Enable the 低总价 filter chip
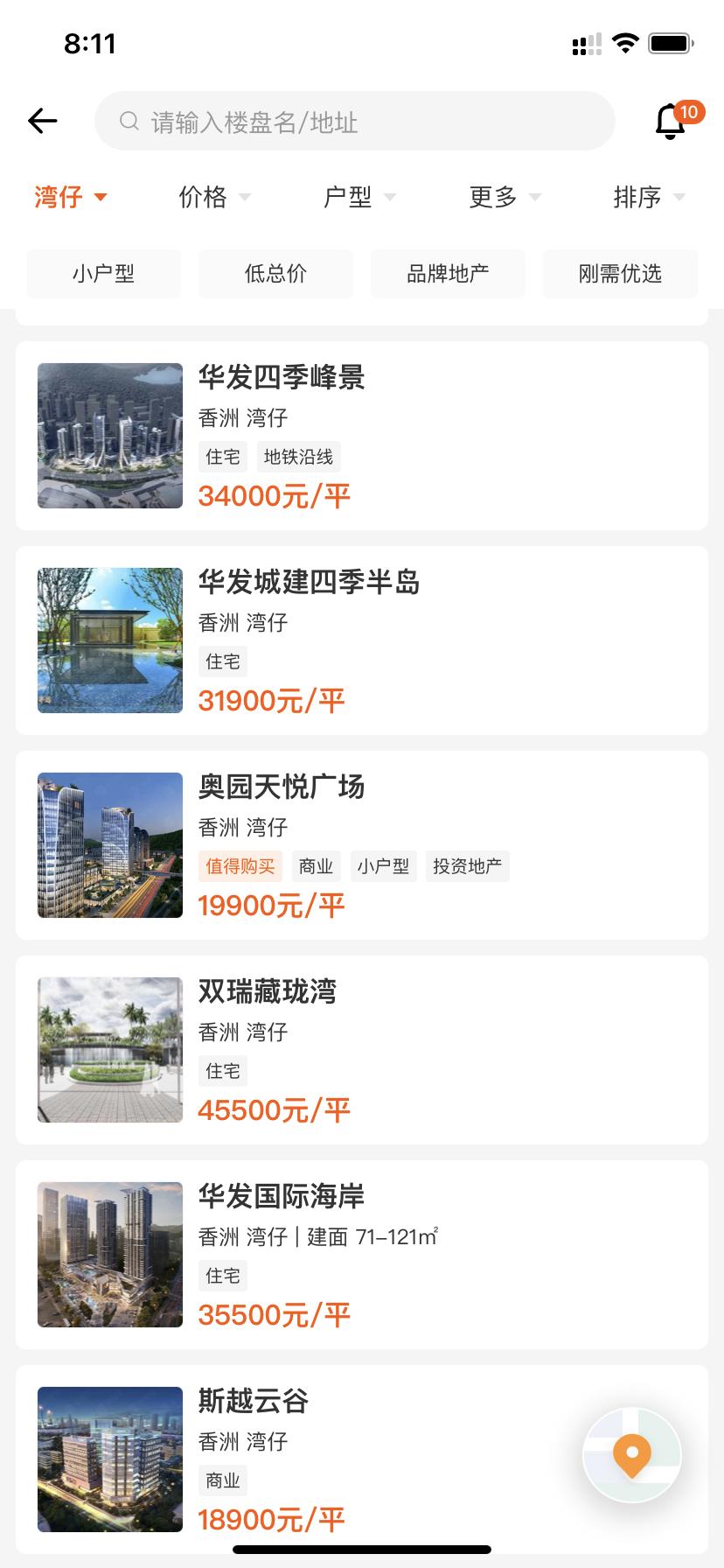This screenshot has height=1568, width=724. (275, 273)
